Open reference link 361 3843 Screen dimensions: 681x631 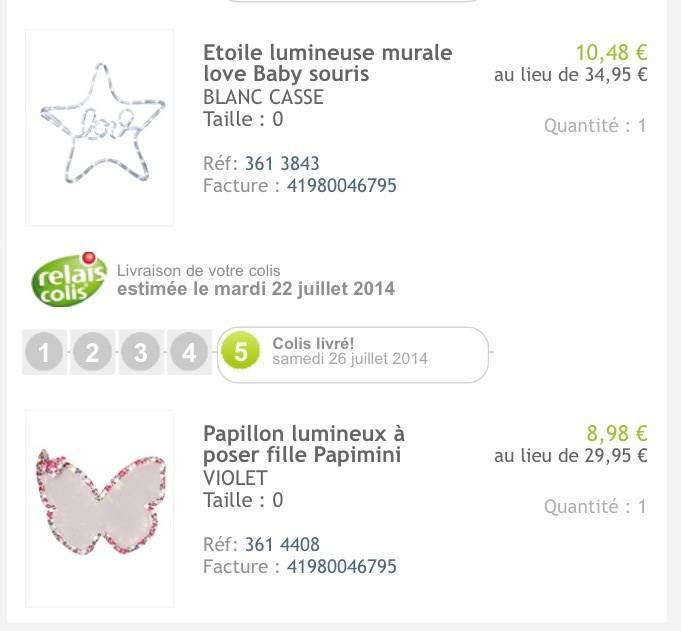click(x=282, y=163)
